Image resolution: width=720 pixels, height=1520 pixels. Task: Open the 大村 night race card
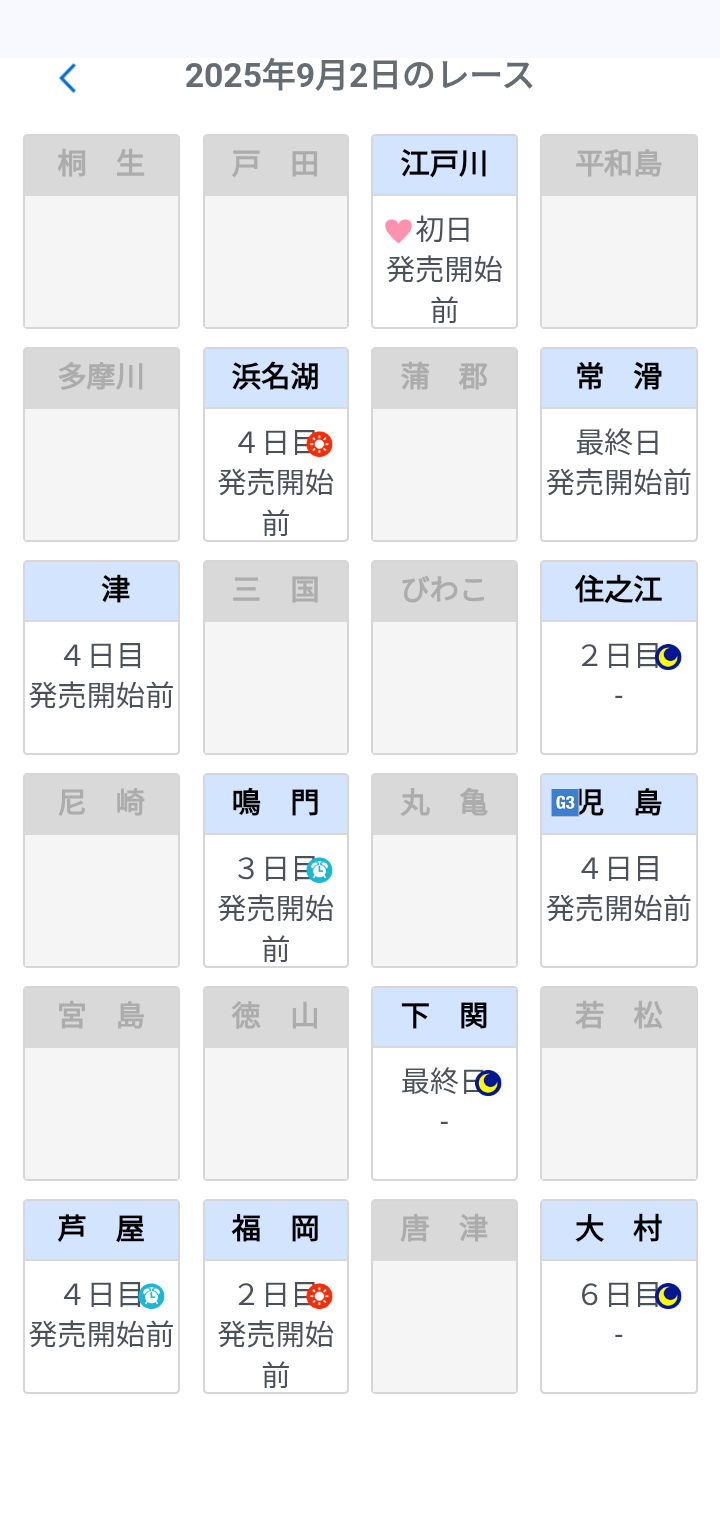pyautogui.click(x=618, y=1297)
